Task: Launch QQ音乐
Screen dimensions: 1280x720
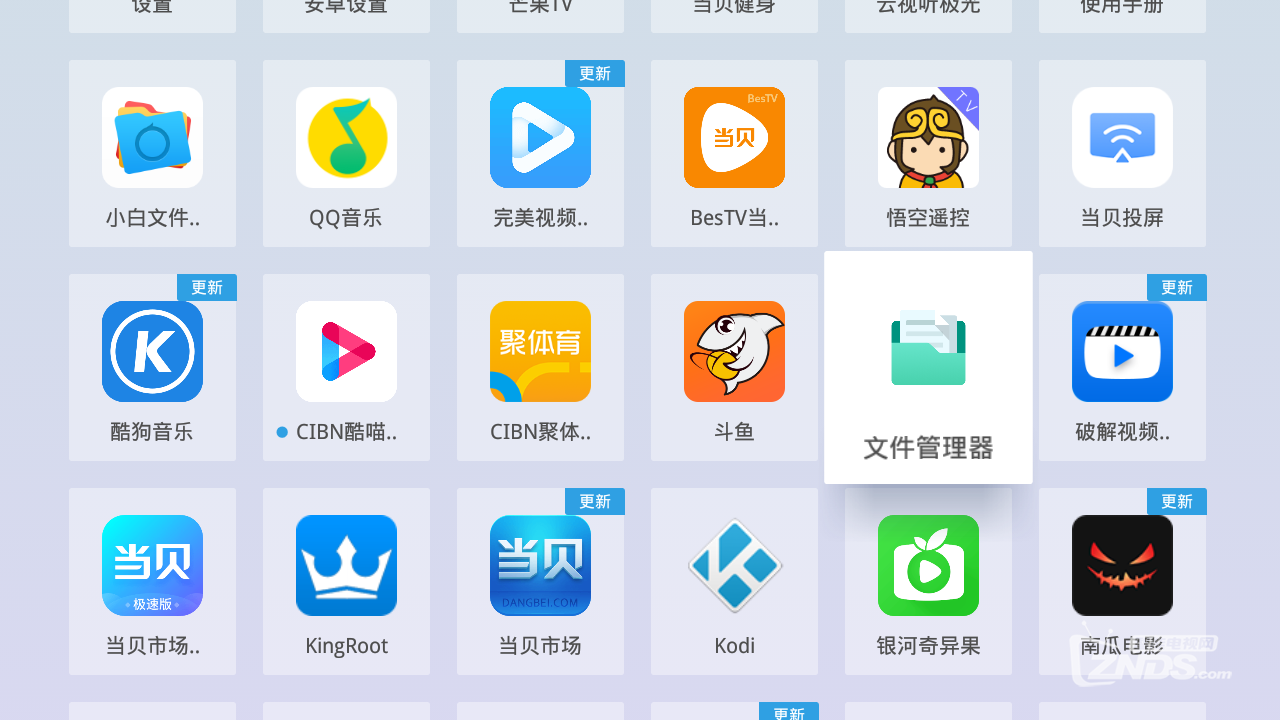Action: (346, 153)
